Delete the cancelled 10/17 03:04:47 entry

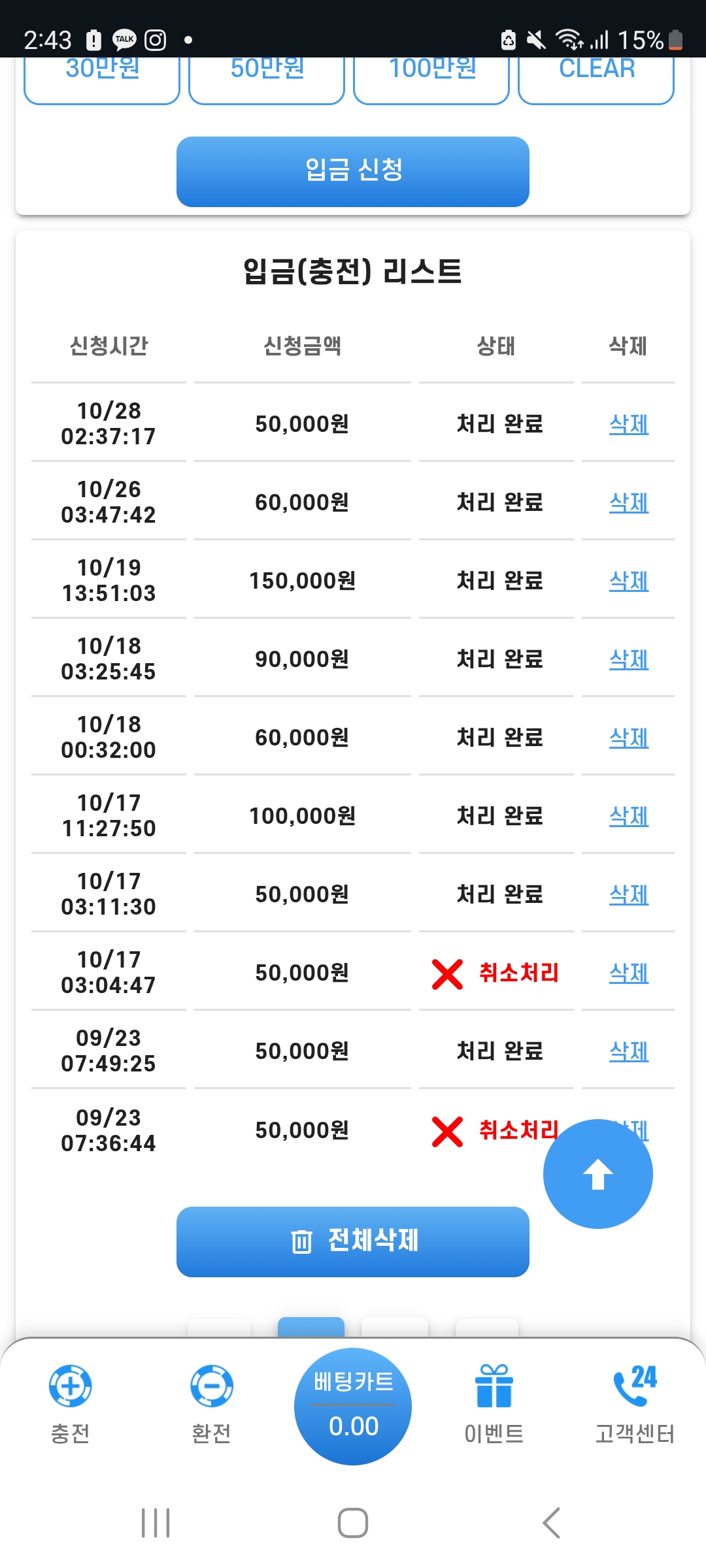tap(628, 973)
